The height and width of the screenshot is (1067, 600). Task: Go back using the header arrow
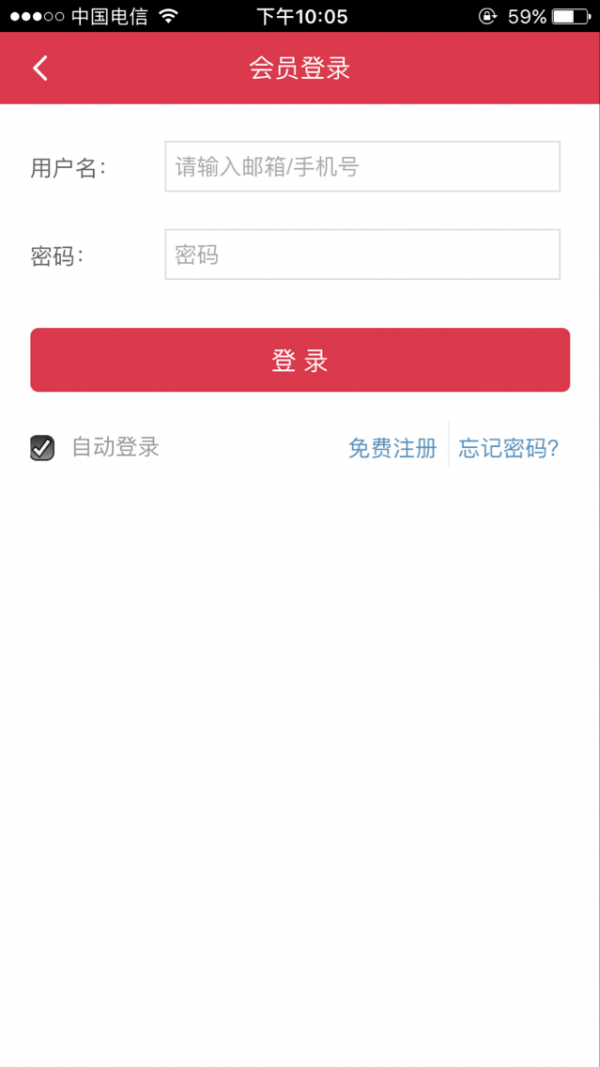41,68
